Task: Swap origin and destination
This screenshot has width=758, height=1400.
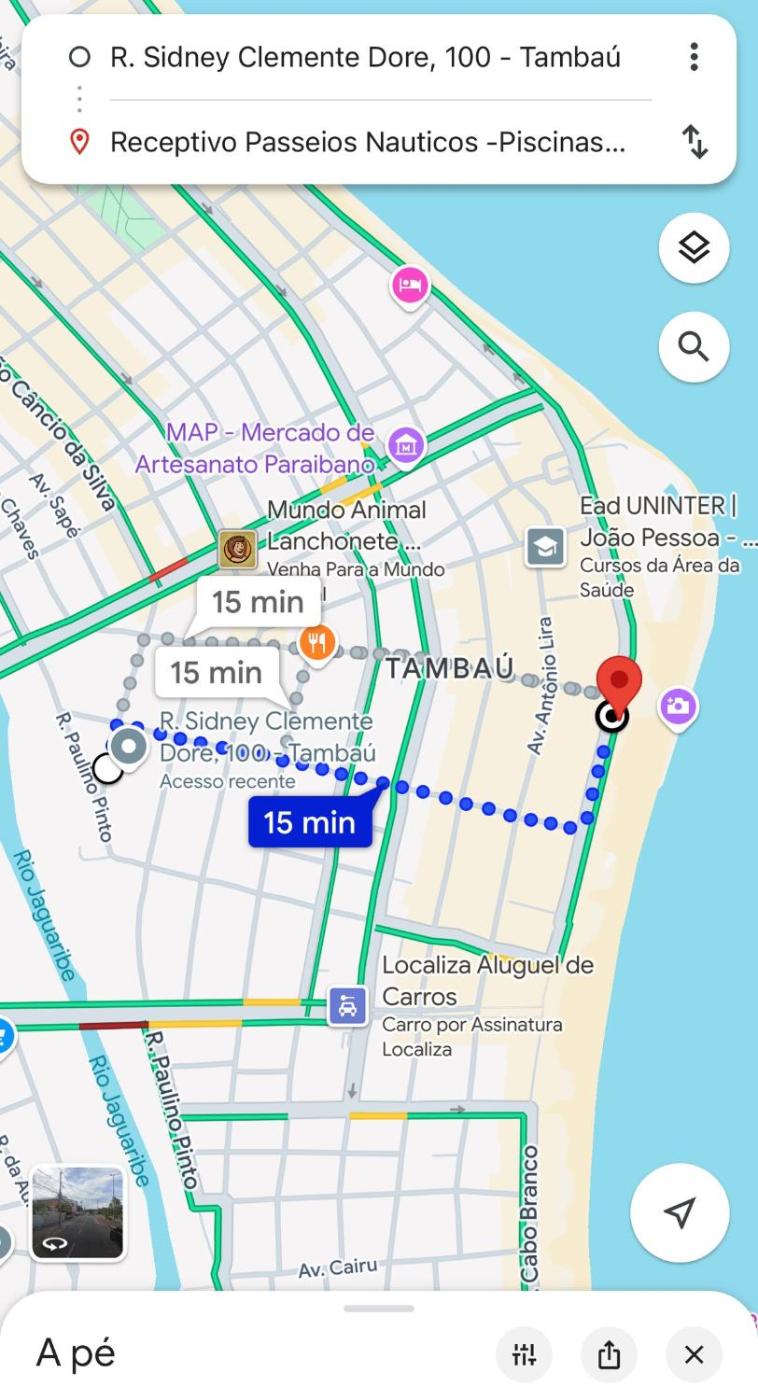Action: click(x=694, y=143)
